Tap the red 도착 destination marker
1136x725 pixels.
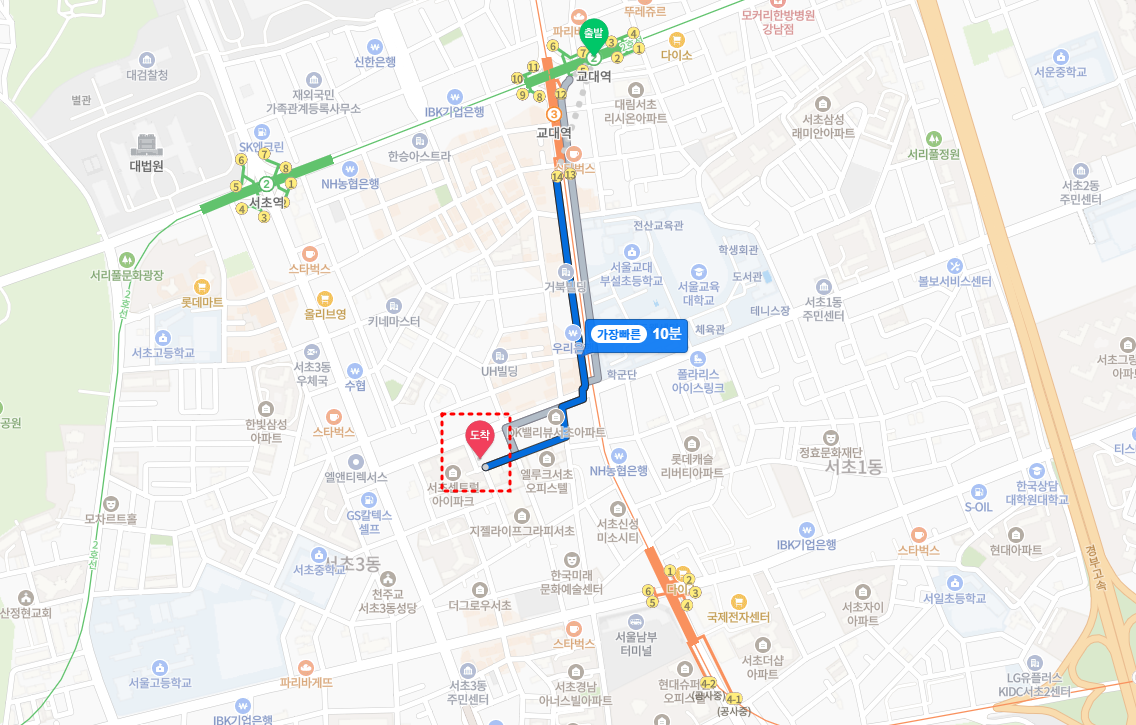[479, 436]
